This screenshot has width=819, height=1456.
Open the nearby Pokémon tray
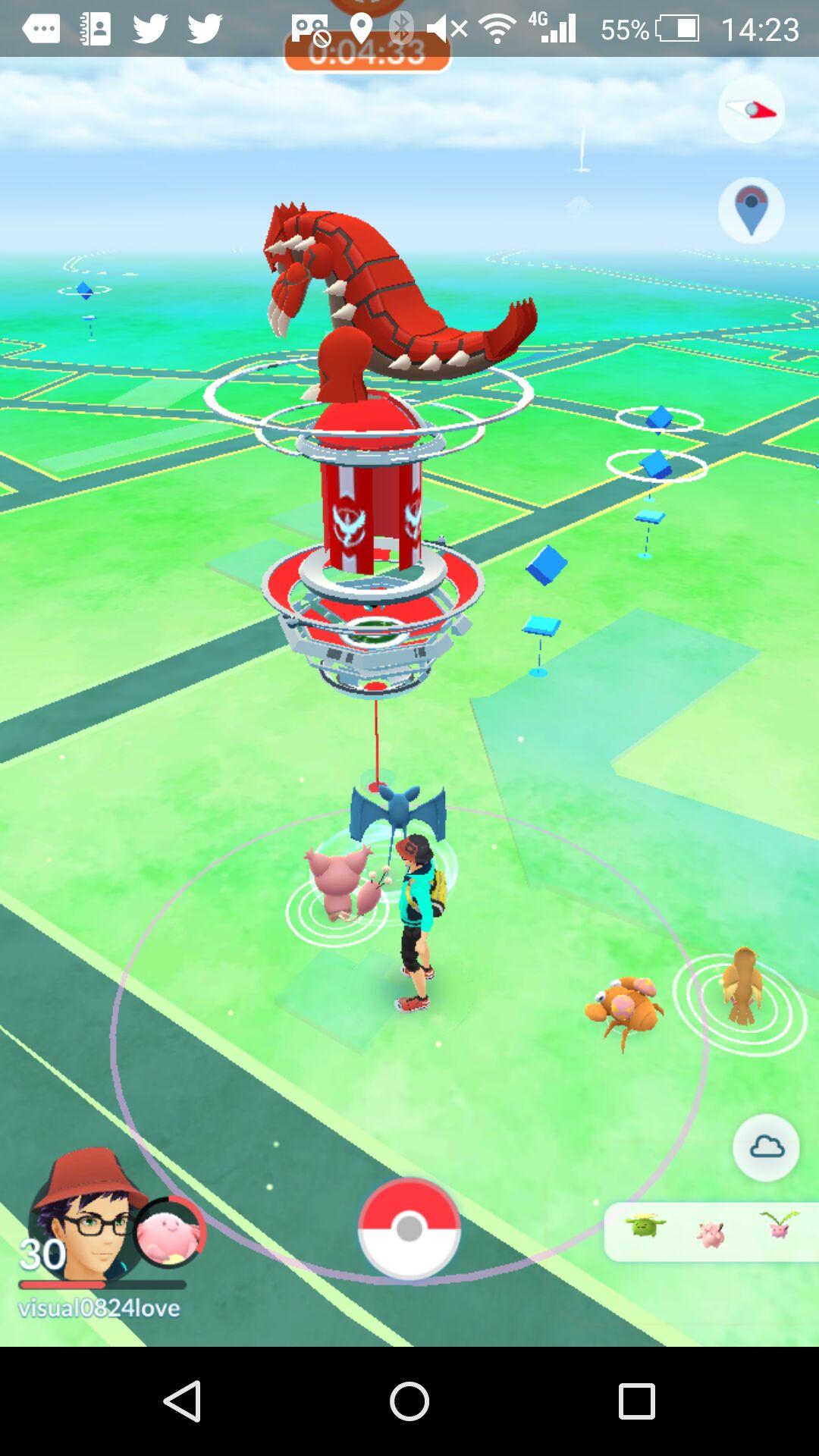[x=711, y=1232]
